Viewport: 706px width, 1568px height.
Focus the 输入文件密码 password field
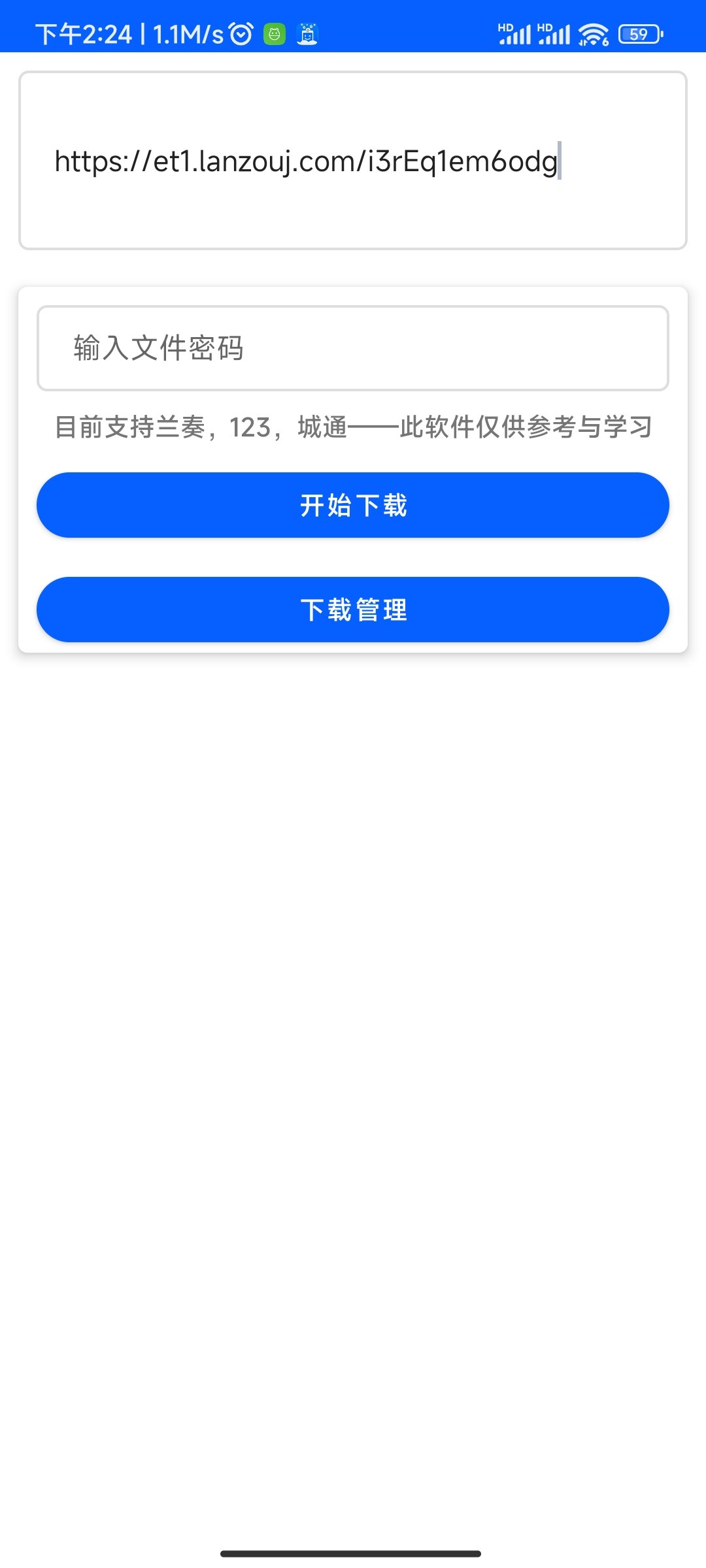[x=353, y=348]
